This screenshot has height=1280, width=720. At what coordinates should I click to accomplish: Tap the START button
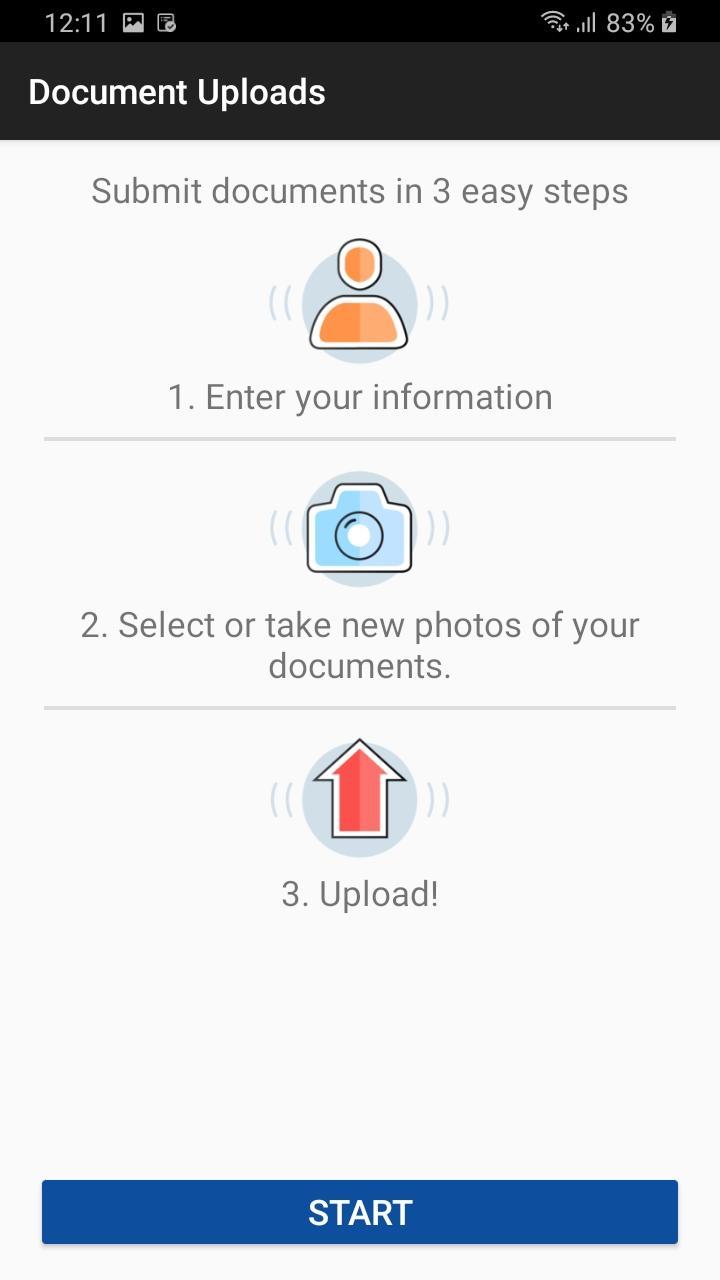tap(360, 1212)
